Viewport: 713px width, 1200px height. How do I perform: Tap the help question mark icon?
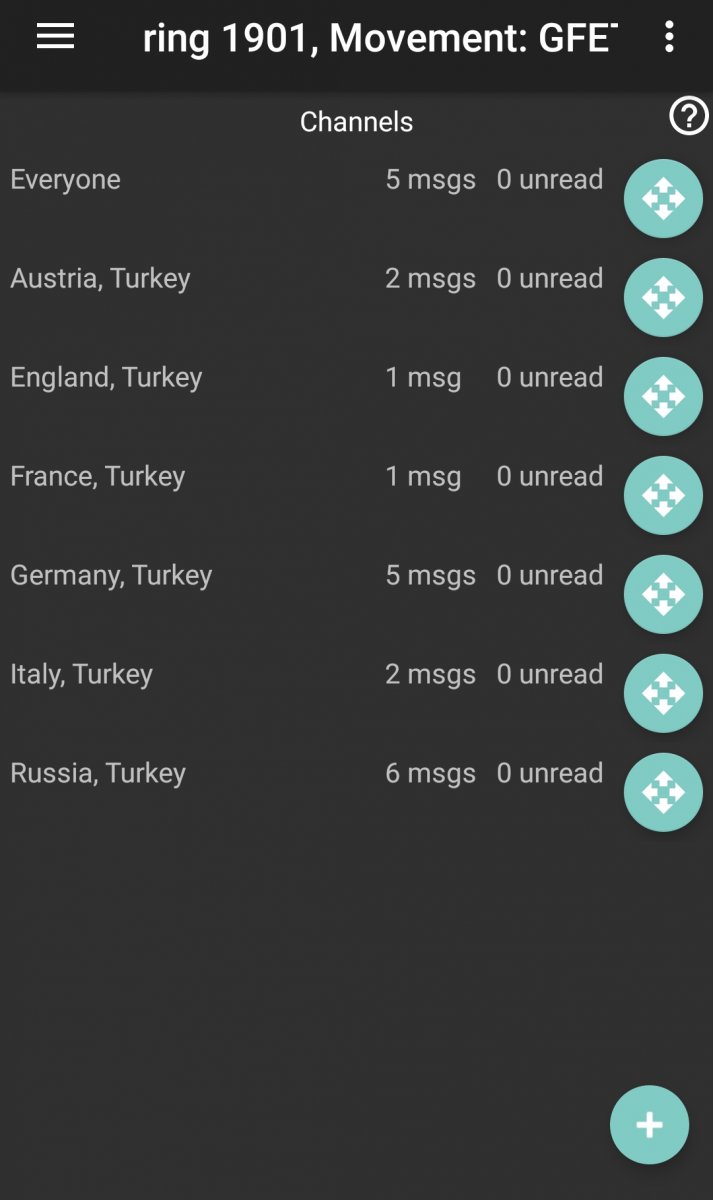[688, 118]
